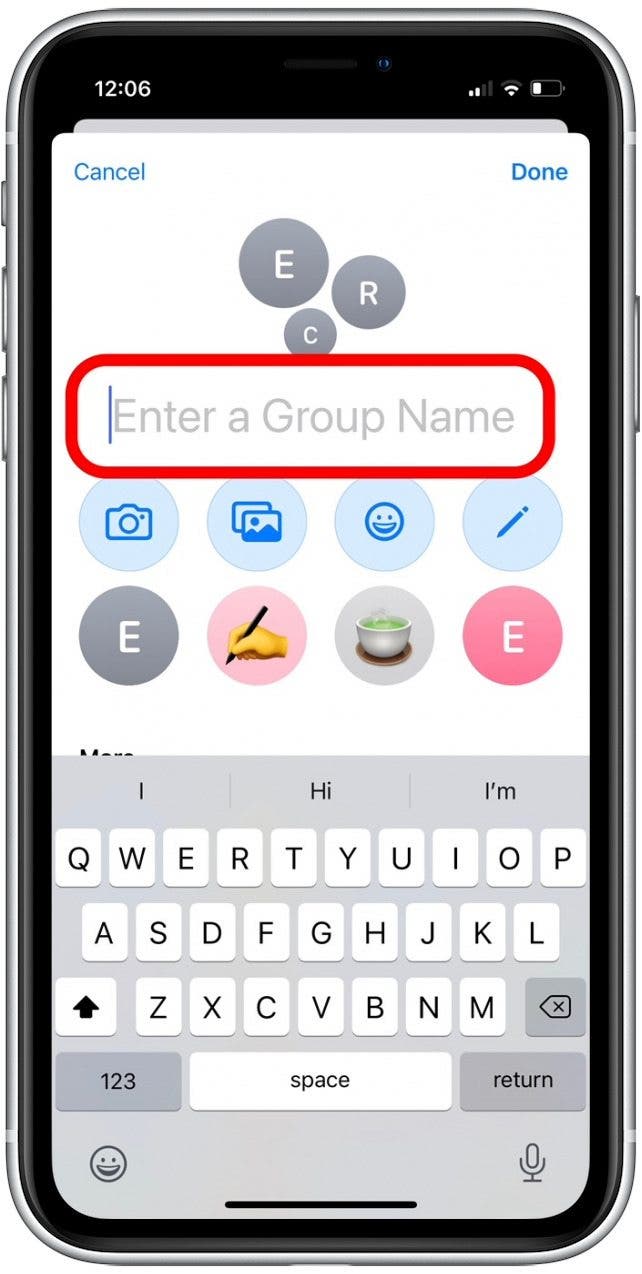
Task: Open the pencil icon to edit monogram
Action: 512,522
